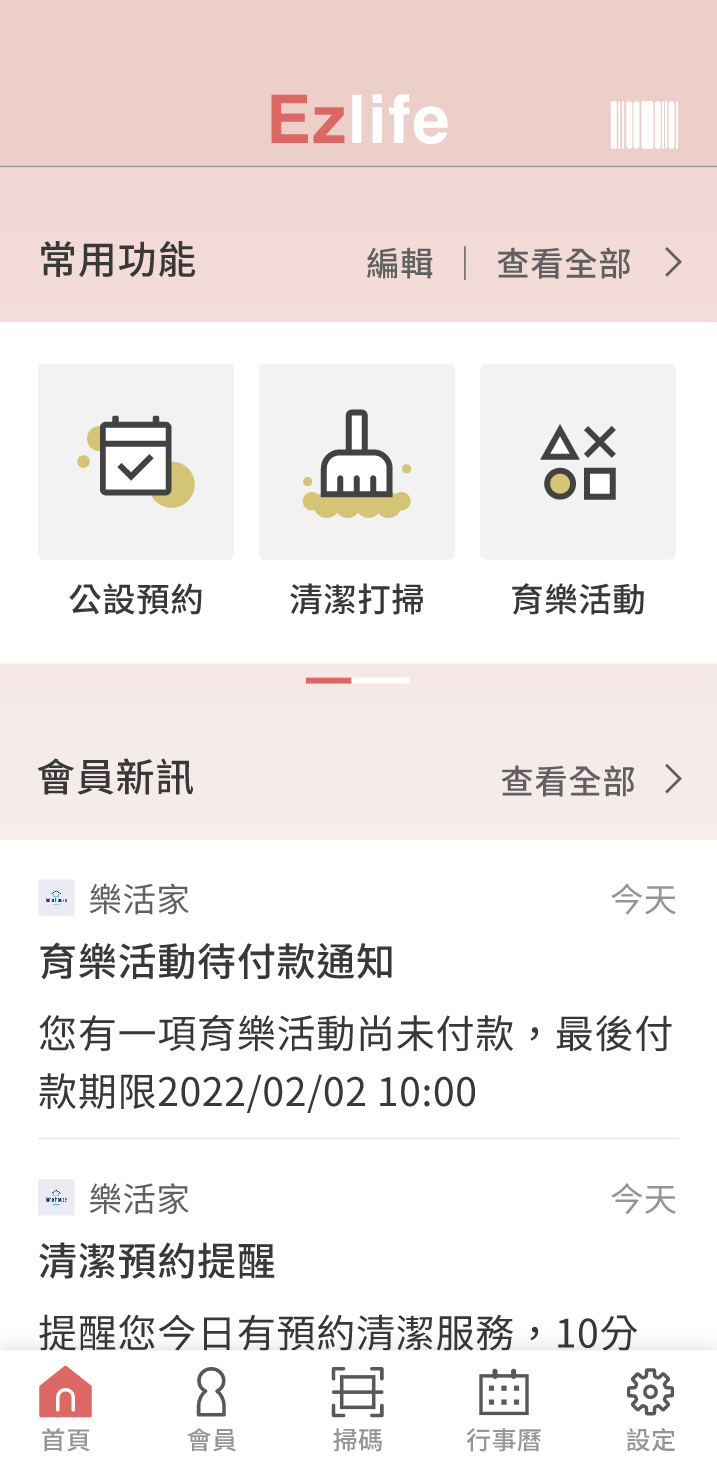717x1483 pixels.
Task: Go to the 首頁 home tab
Action: (x=66, y=1410)
